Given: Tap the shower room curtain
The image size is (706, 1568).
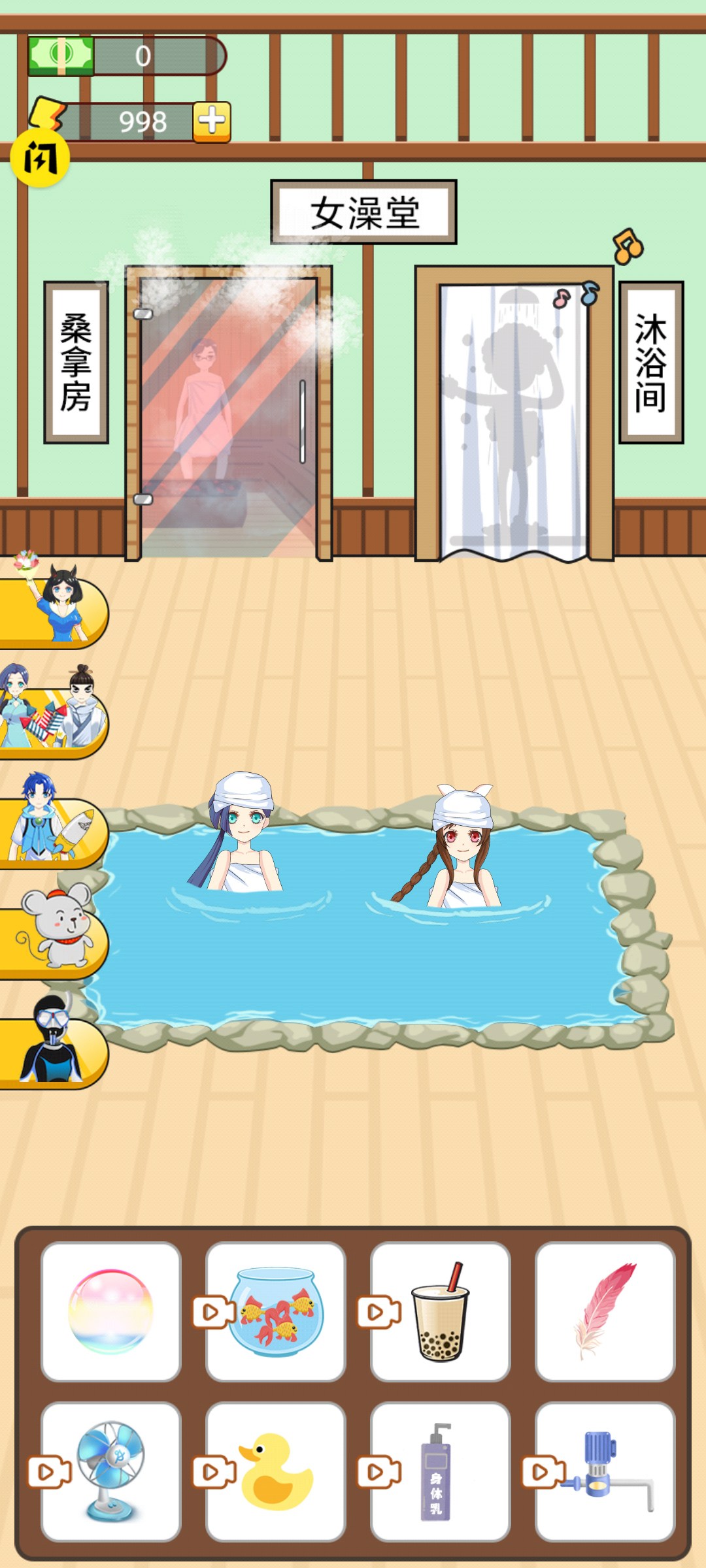Looking at the screenshot, I should [514, 421].
